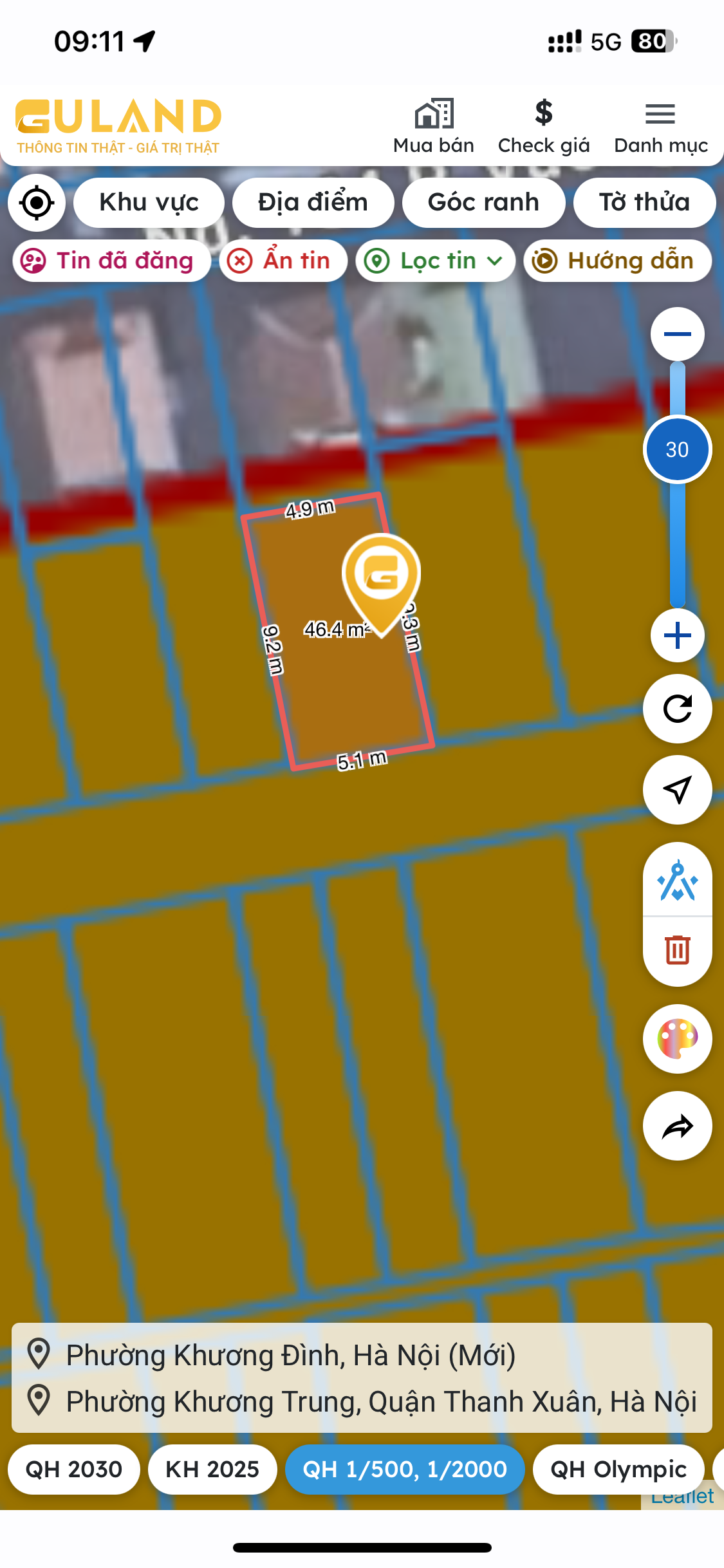Image resolution: width=724 pixels, height=1568 pixels.
Task: Open the Mua bán section
Action: [434, 127]
